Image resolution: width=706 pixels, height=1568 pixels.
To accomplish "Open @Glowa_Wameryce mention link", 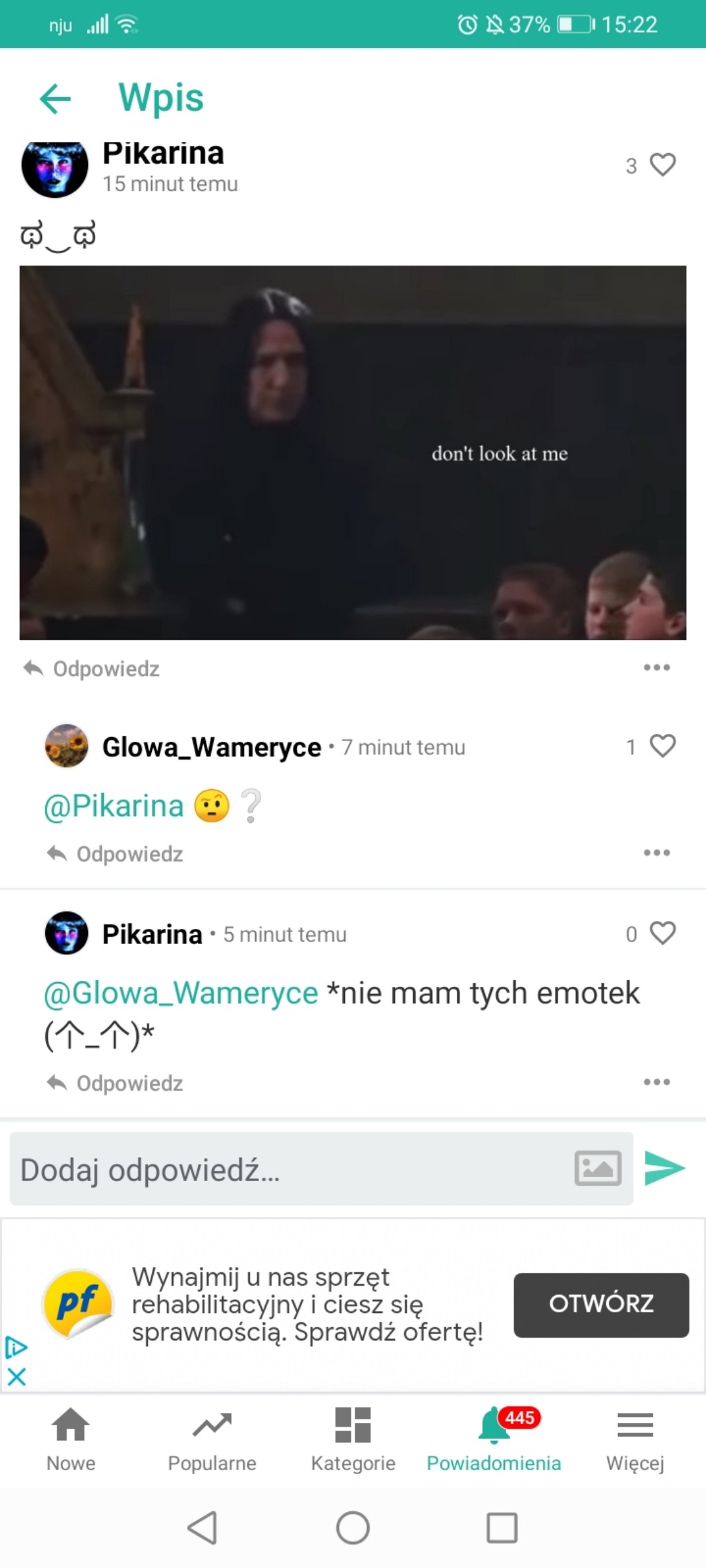I will (181, 993).
